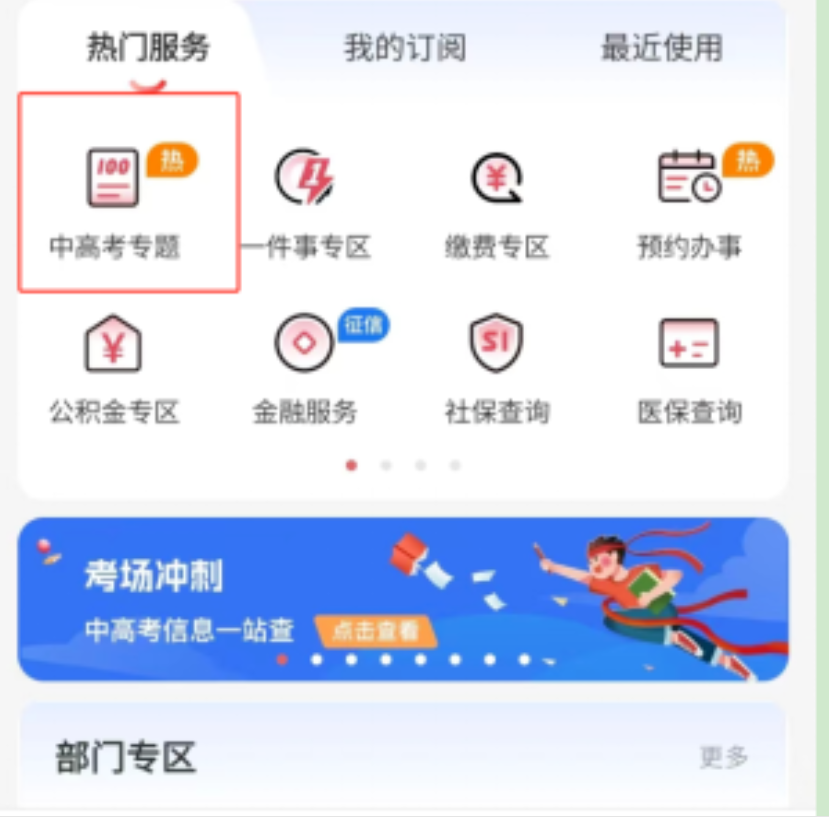This screenshot has height=819, width=829.
Task: Switch to the 最近使用 tab
Action: pyautogui.click(x=660, y=48)
